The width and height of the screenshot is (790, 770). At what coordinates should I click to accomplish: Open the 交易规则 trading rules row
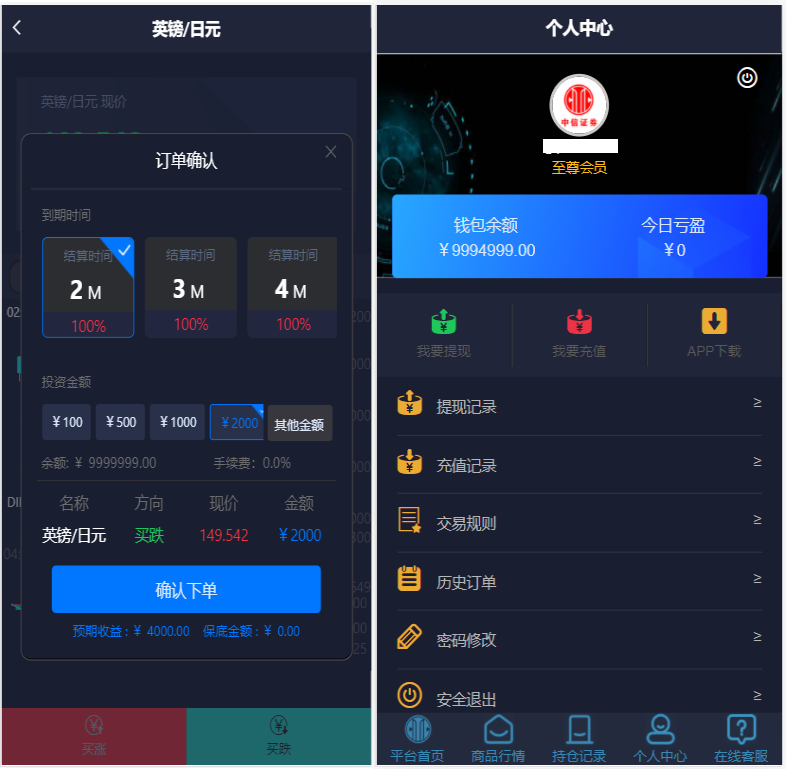(579, 522)
